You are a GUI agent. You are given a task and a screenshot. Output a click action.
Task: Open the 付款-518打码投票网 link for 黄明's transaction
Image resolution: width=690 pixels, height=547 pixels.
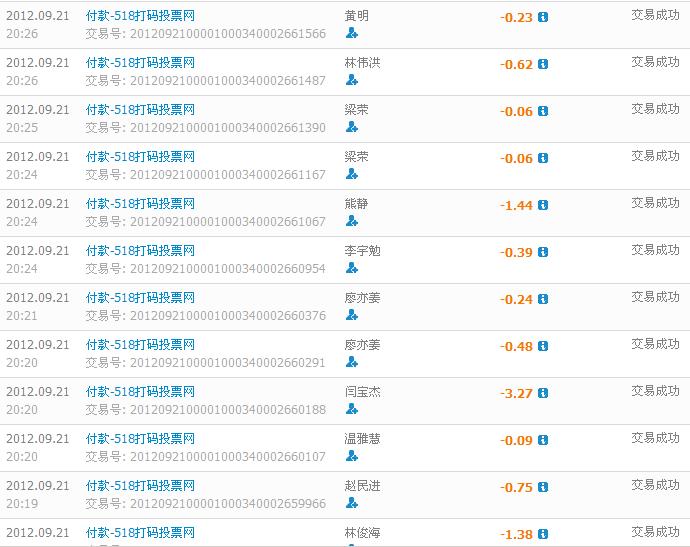(140, 16)
